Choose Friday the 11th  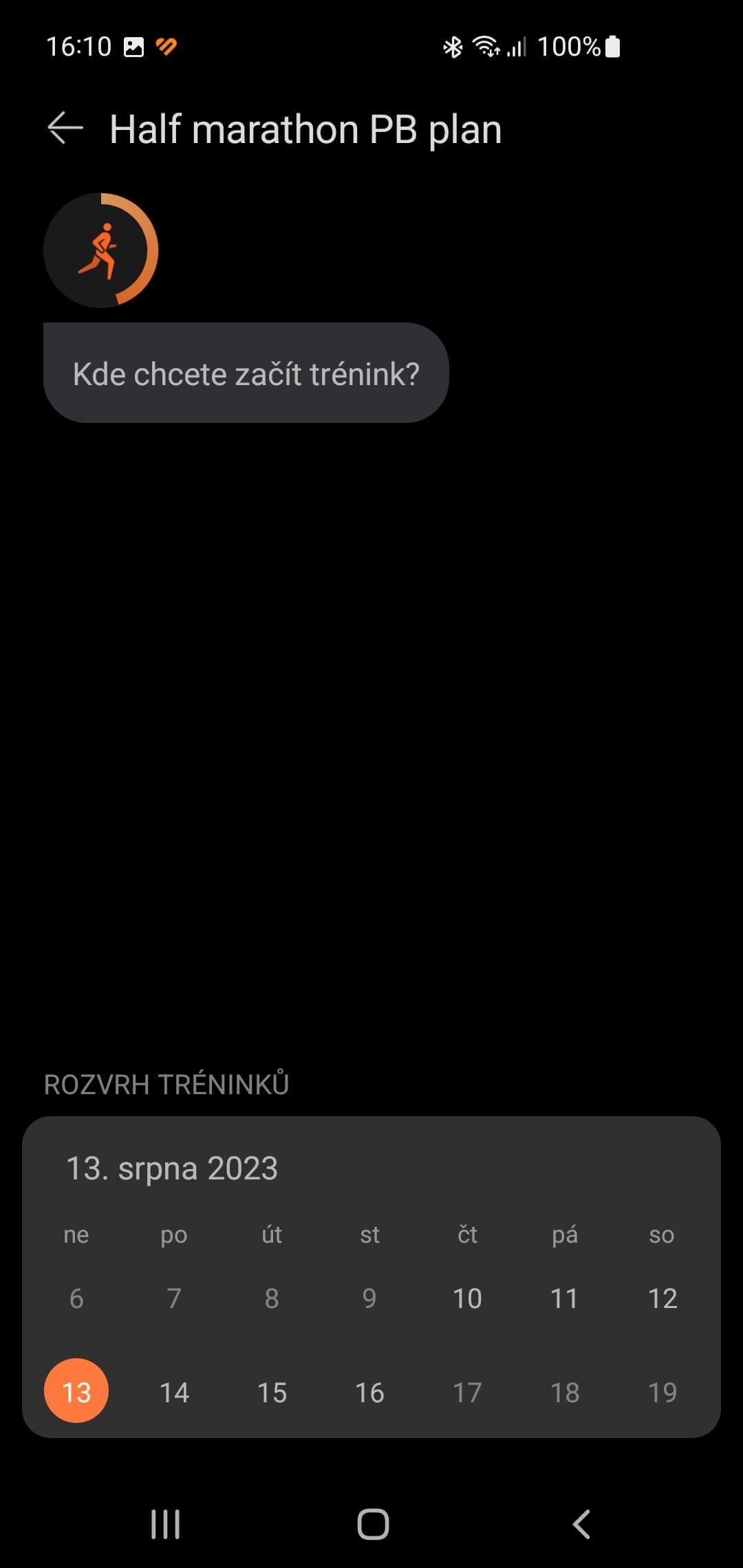click(x=565, y=1298)
